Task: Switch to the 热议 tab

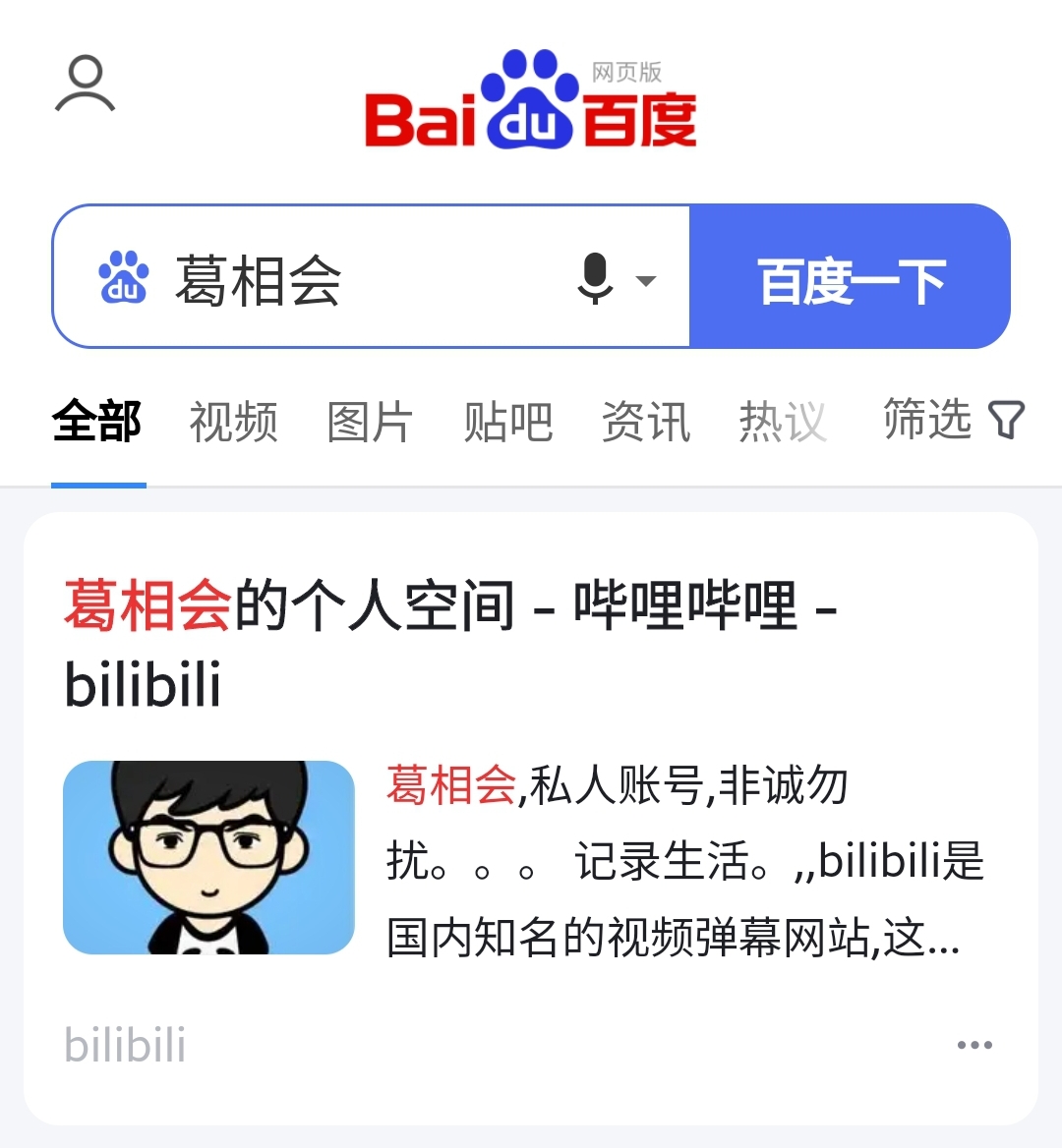Action: (782, 423)
